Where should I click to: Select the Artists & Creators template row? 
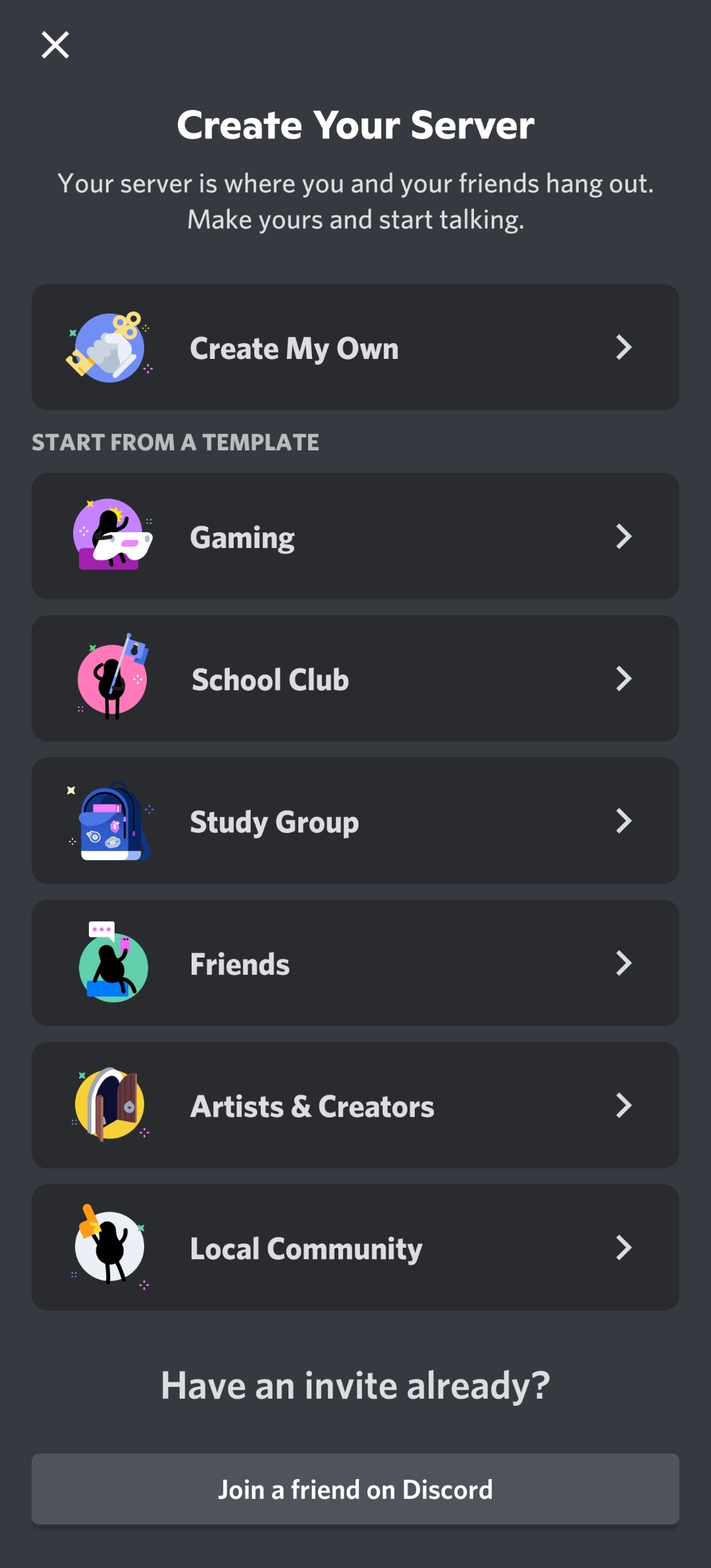coord(355,1105)
